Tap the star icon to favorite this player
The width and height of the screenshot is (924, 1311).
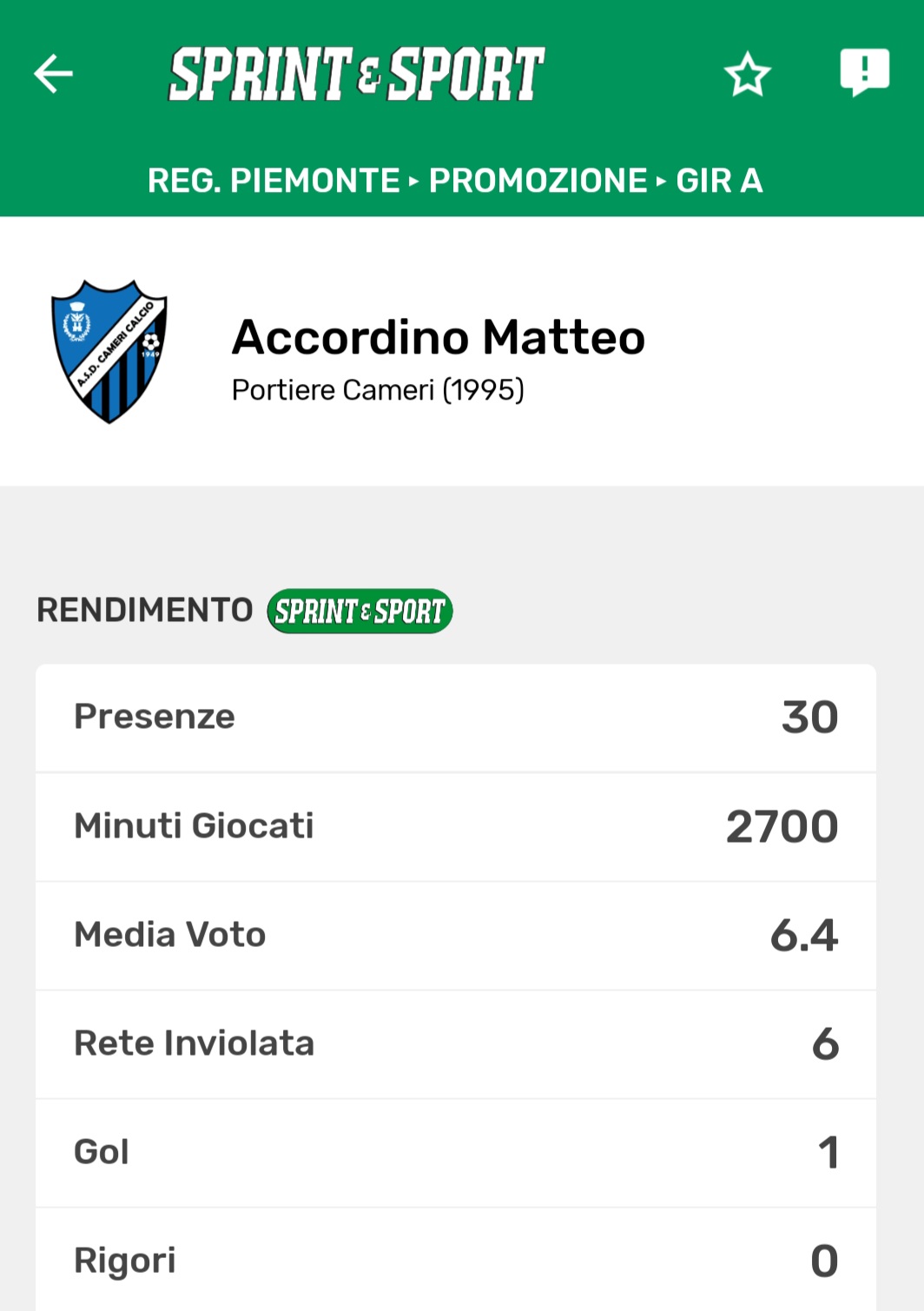[x=747, y=74]
